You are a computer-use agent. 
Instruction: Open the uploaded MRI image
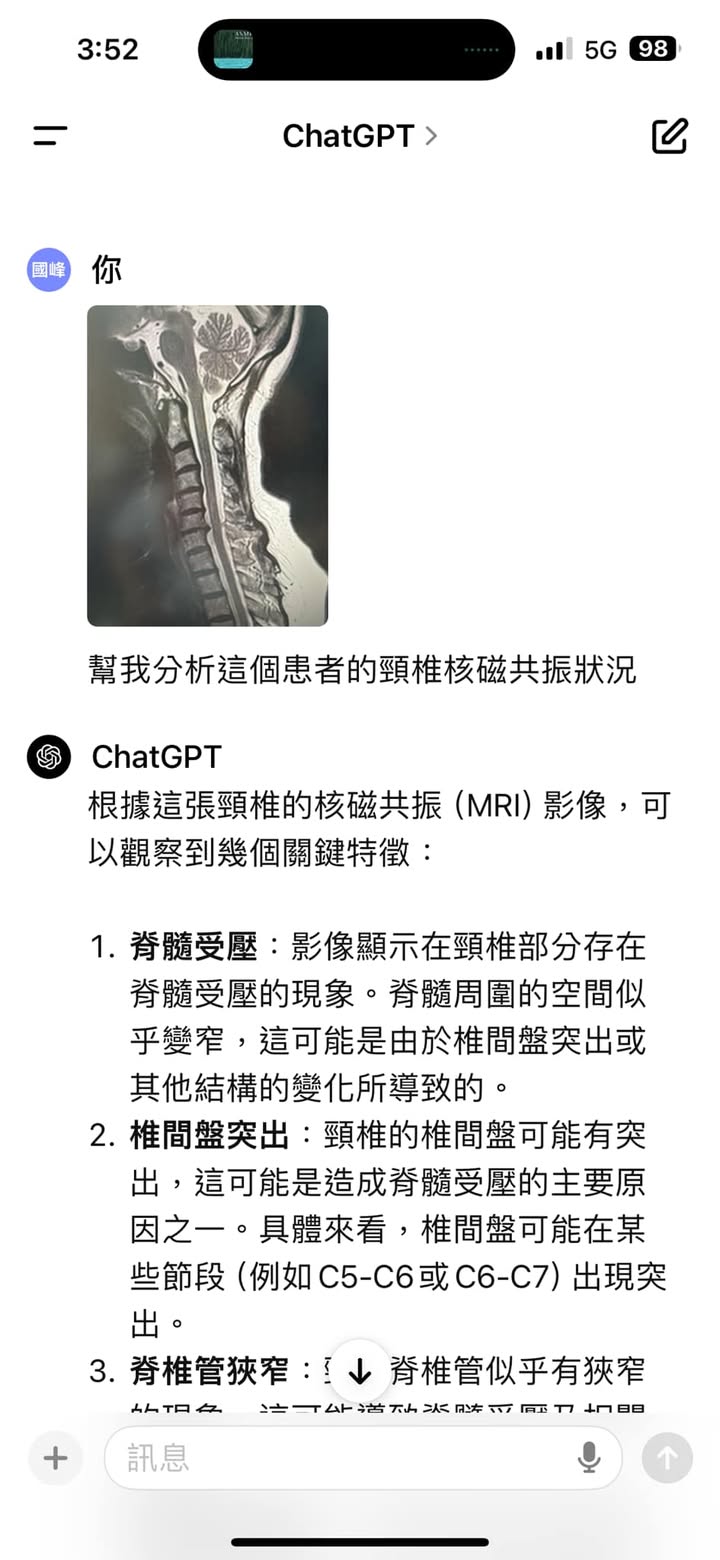click(207, 465)
